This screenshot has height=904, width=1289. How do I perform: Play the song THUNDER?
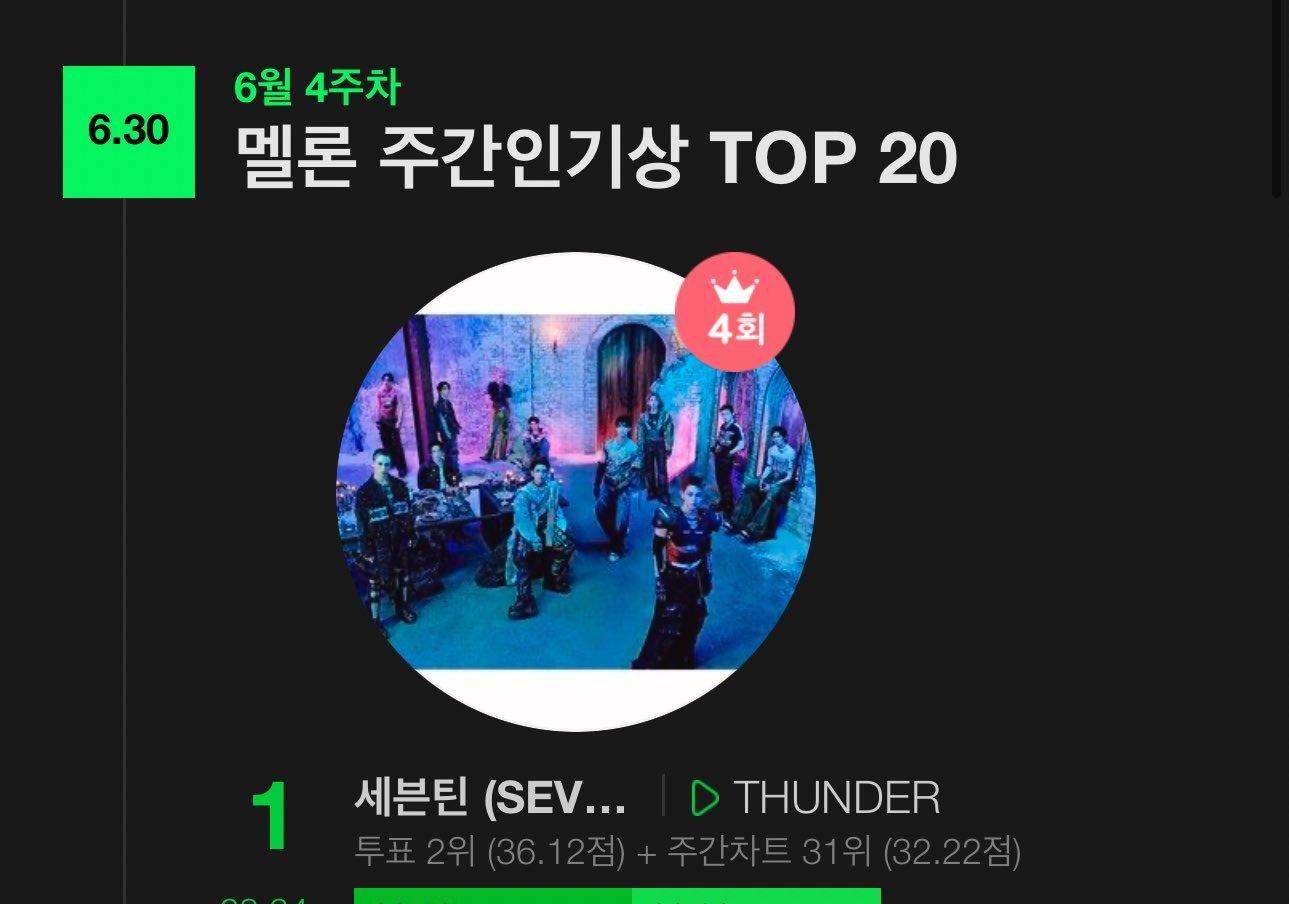pyautogui.click(x=705, y=797)
